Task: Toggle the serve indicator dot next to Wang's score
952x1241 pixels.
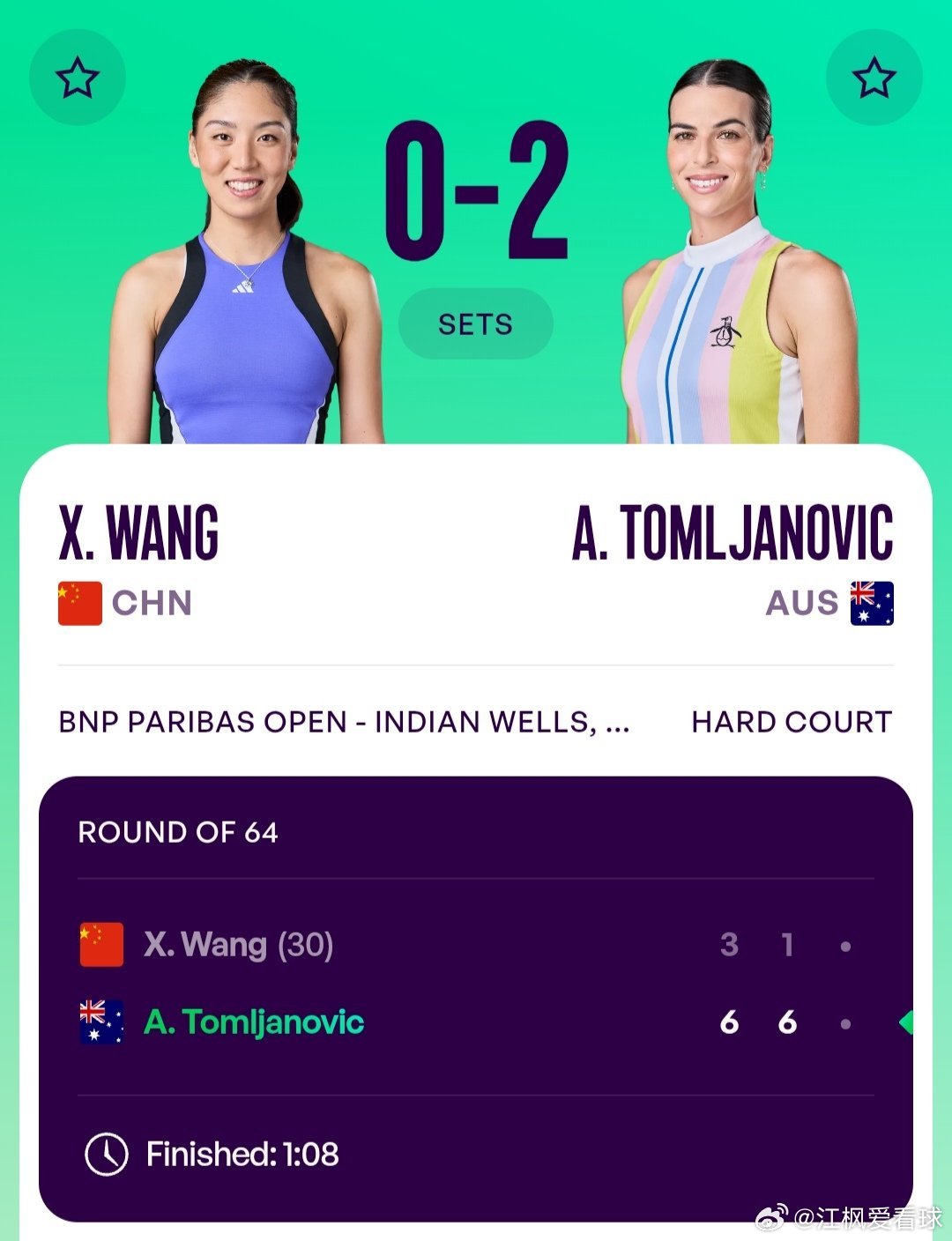Action: coord(844,946)
